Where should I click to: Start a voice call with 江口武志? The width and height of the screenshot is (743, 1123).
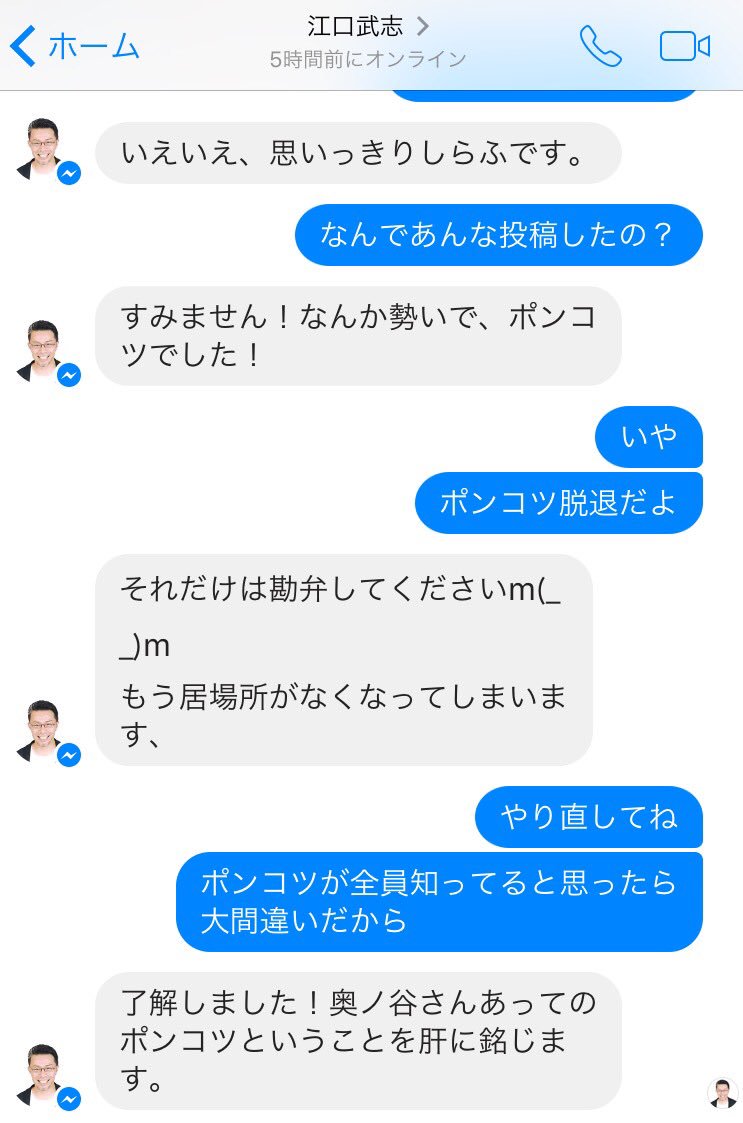600,44
